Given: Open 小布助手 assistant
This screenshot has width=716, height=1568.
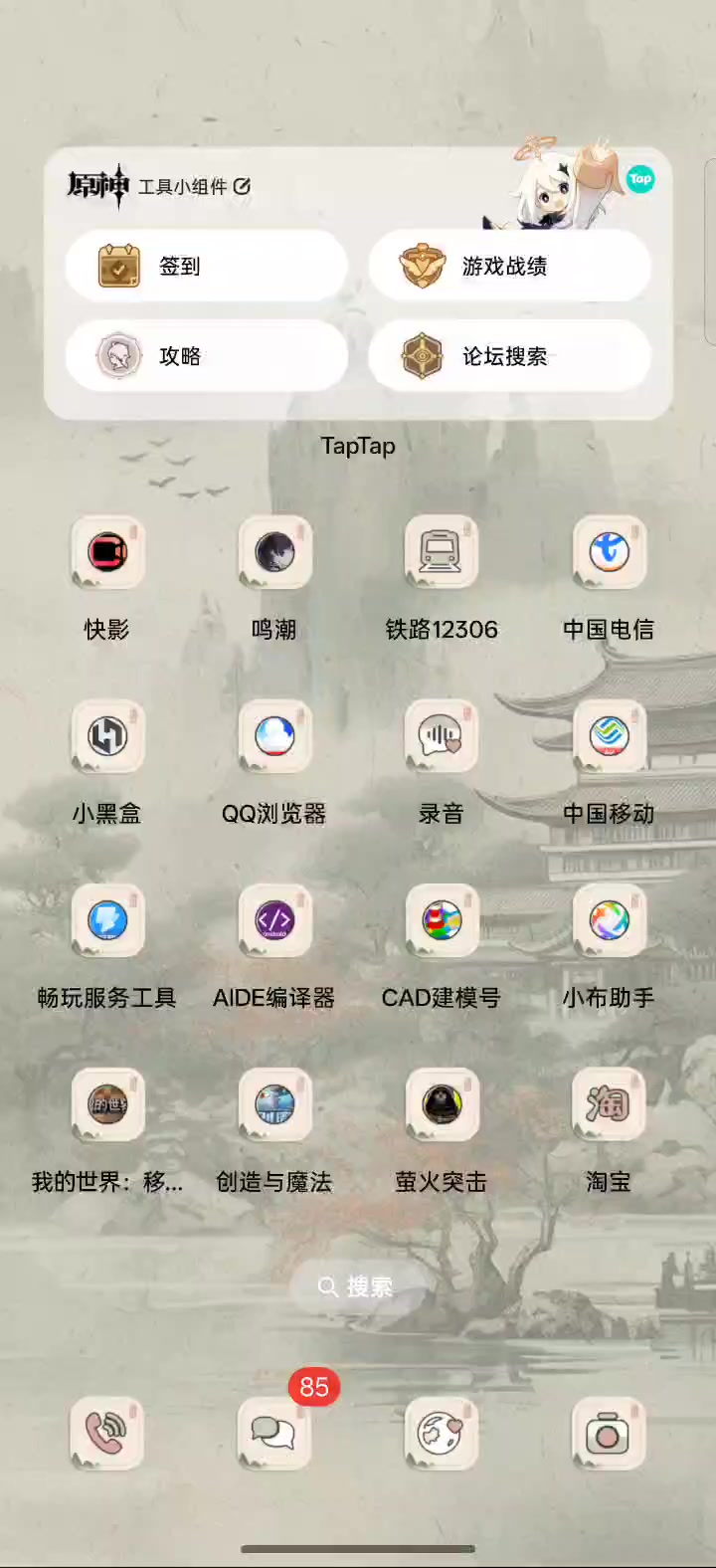Looking at the screenshot, I should click(609, 921).
